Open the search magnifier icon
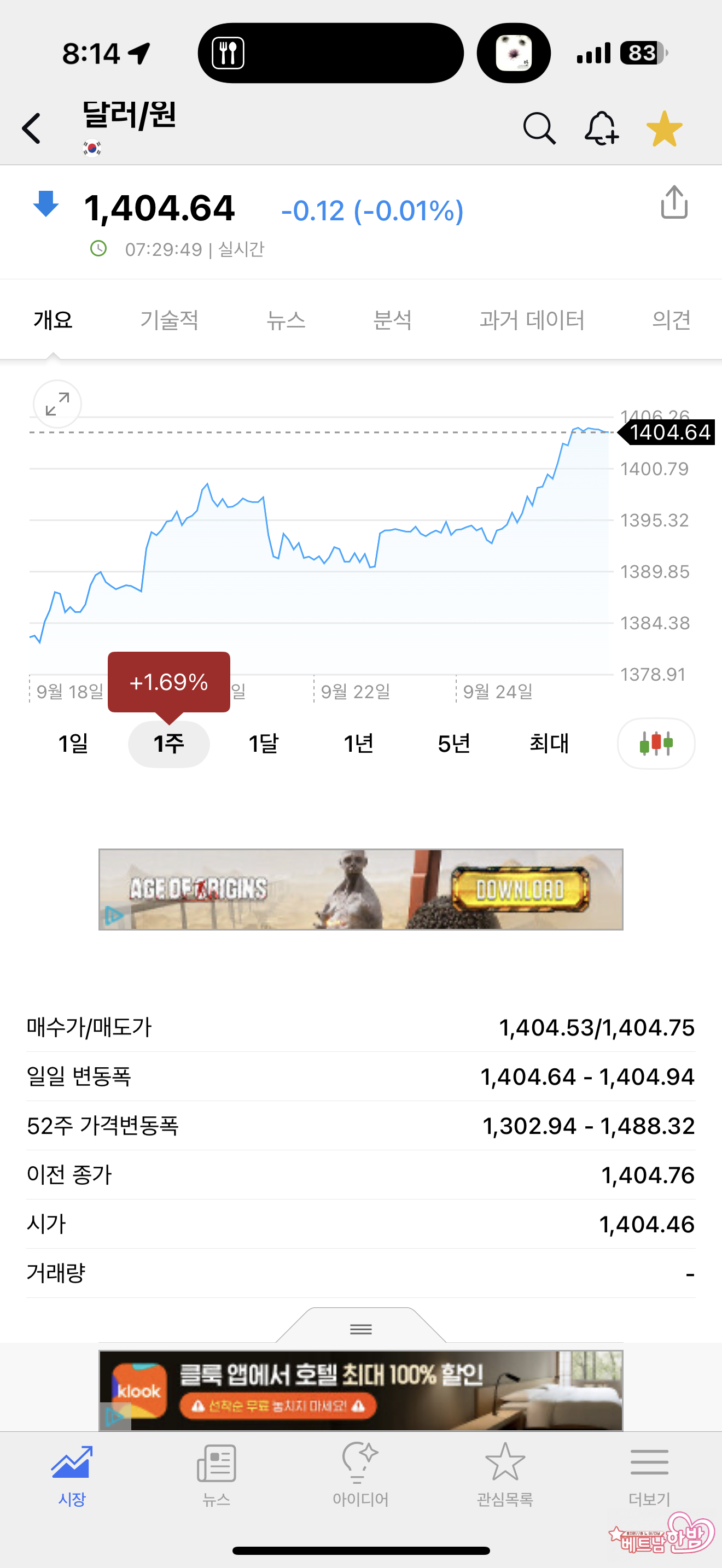This screenshot has height=1568, width=722. point(539,128)
